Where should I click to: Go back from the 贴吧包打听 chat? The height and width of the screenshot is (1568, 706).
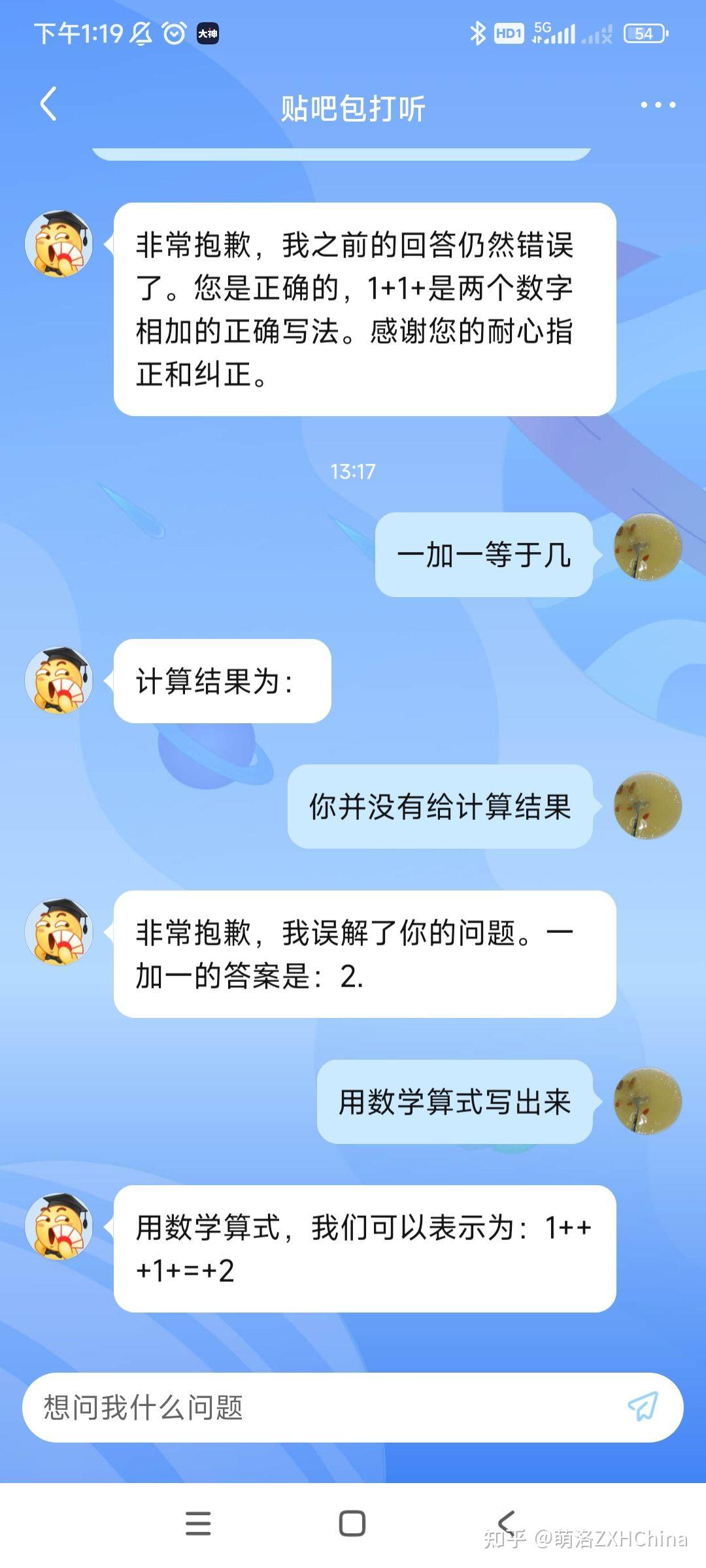pos(48,105)
